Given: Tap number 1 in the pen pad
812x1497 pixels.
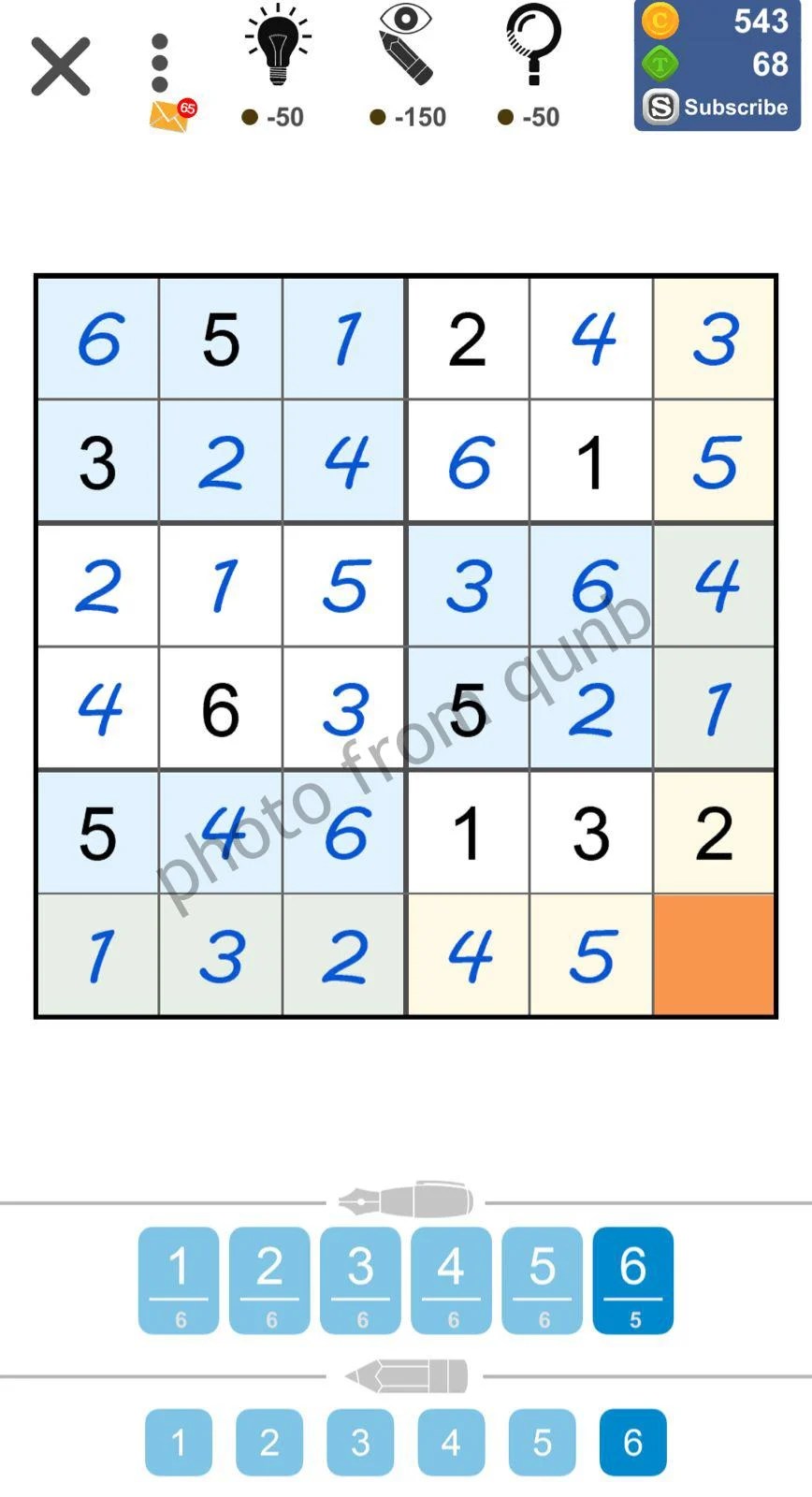Looking at the screenshot, I should tap(178, 1280).
